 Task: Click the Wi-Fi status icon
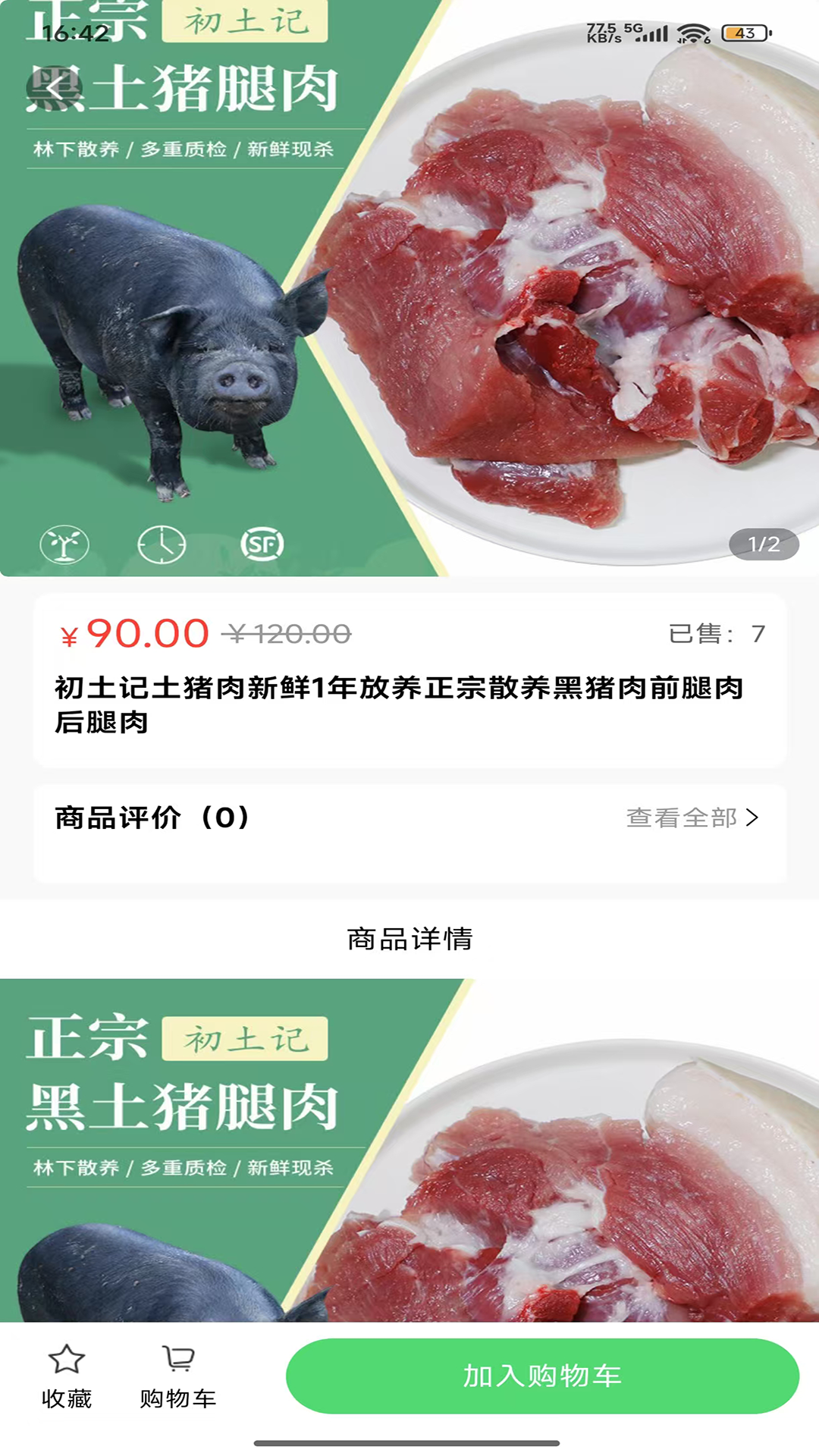click(692, 33)
